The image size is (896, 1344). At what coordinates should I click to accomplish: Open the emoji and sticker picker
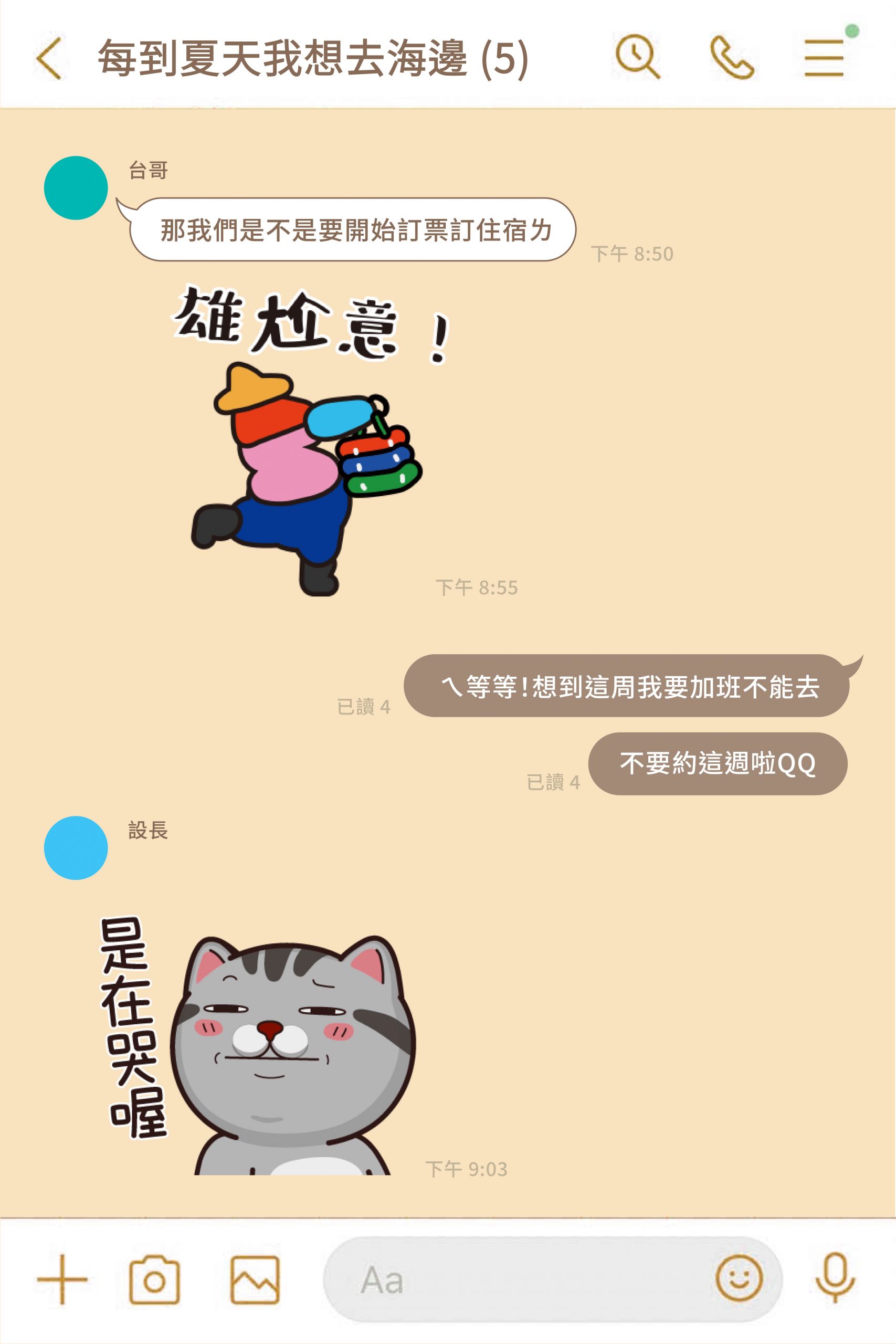point(739,1278)
